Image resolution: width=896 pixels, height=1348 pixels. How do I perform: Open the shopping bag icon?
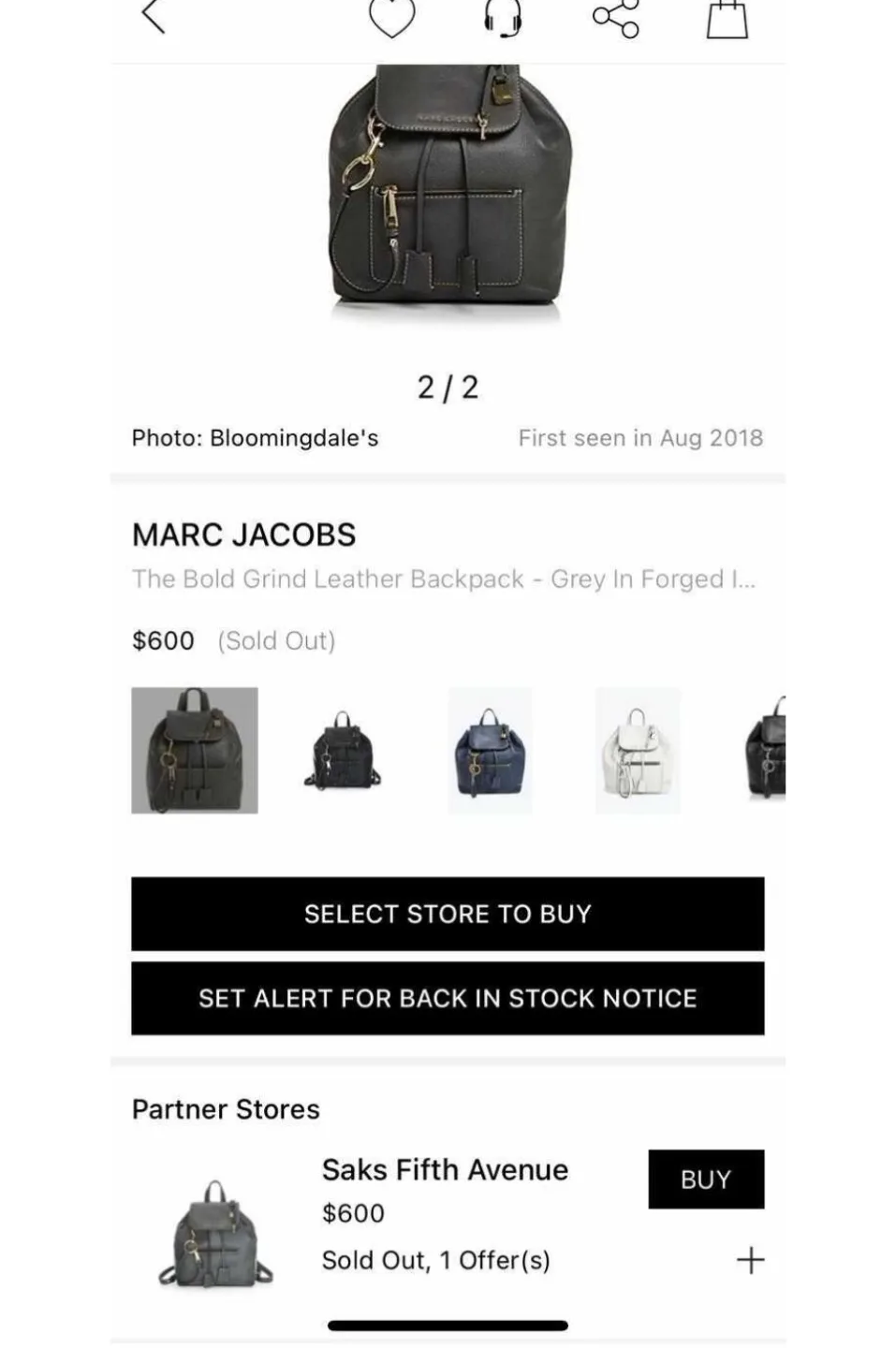725,17
